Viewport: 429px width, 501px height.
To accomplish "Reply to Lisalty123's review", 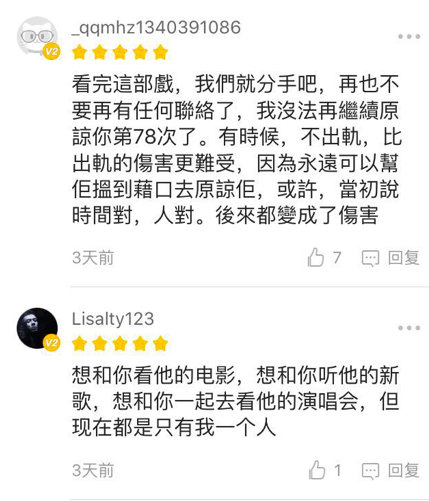I will coord(390,471).
